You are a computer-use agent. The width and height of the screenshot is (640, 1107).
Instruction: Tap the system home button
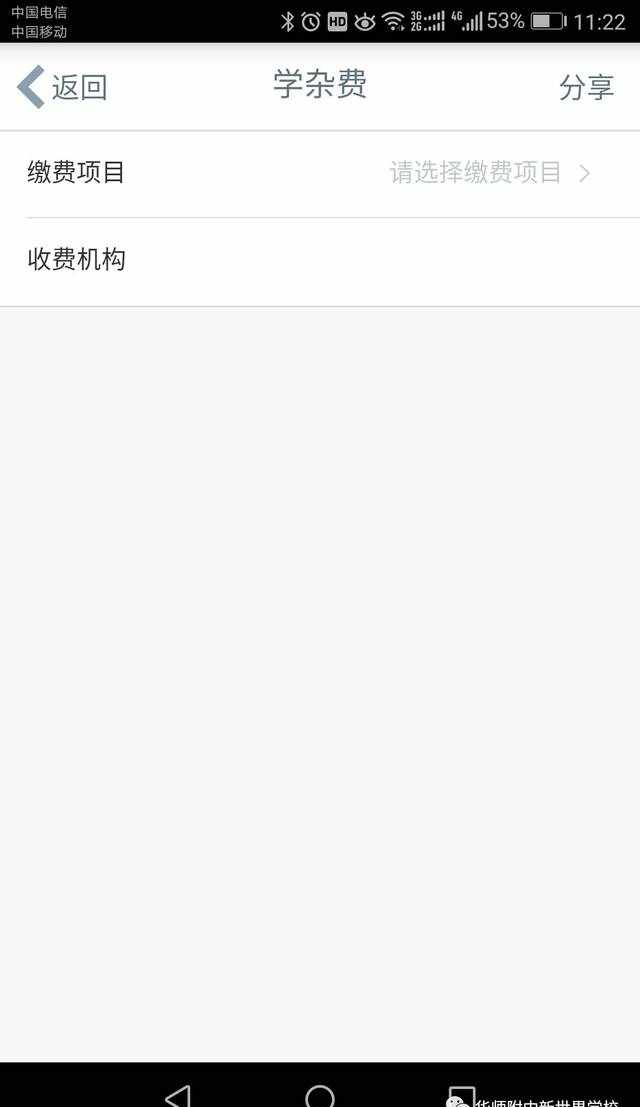click(x=320, y=1096)
